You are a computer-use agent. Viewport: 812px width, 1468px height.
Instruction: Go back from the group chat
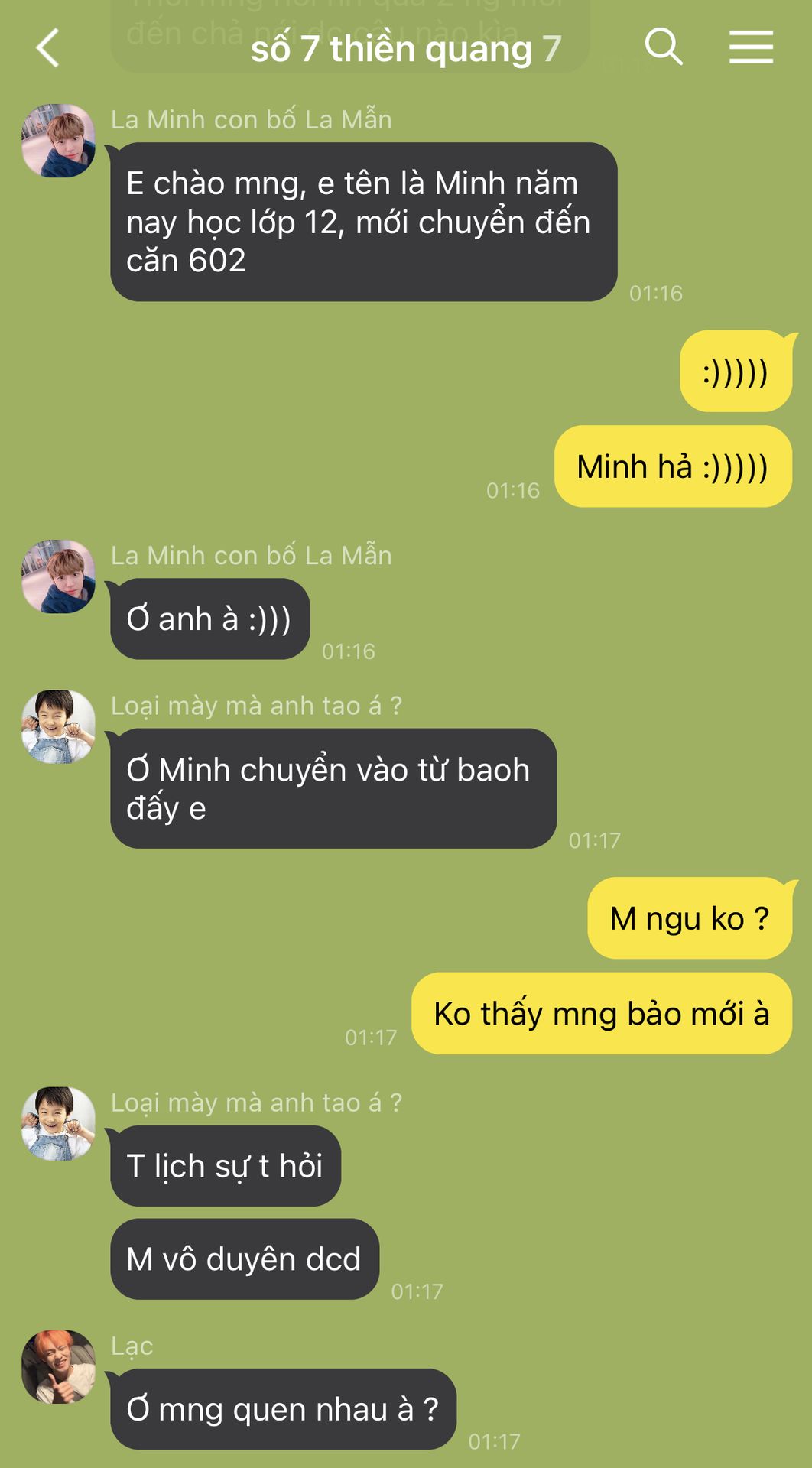pyautogui.click(x=47, y=48)
